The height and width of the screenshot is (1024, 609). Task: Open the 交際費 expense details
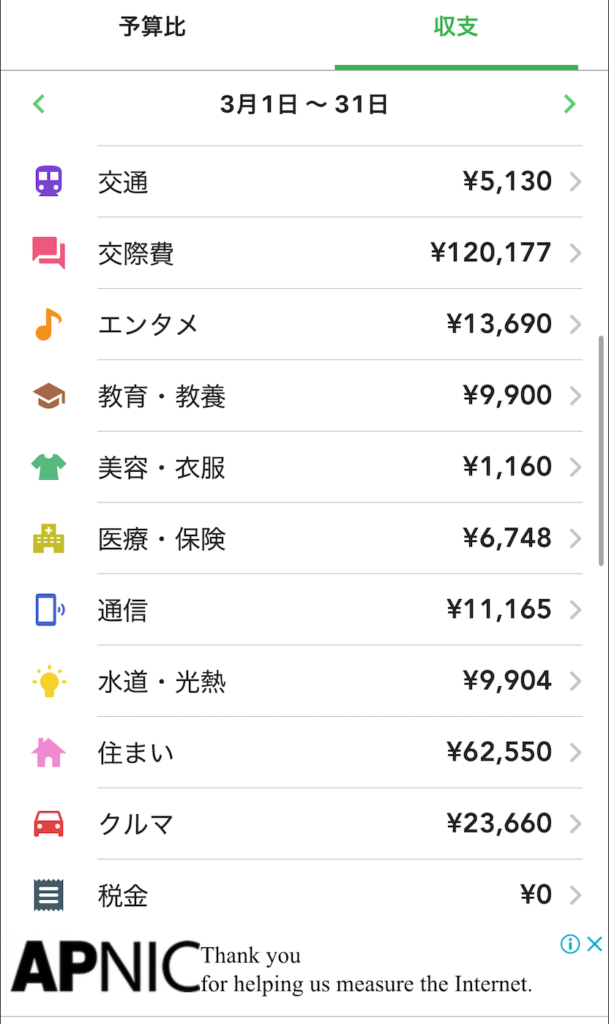tap(304, 253)
